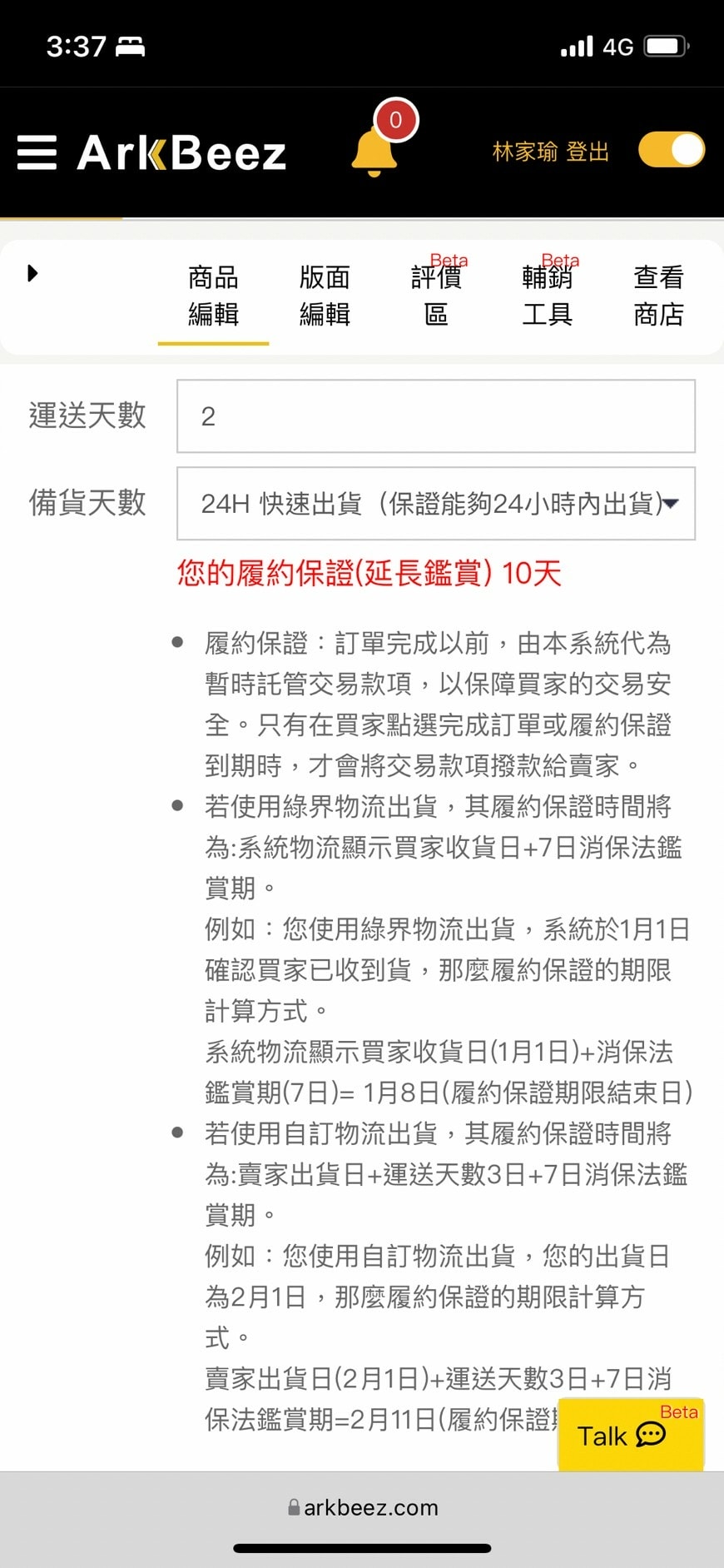Screen dimensions: 724x1568
Task: Toggle the yellow switch in header
Action: coord(671,151)
